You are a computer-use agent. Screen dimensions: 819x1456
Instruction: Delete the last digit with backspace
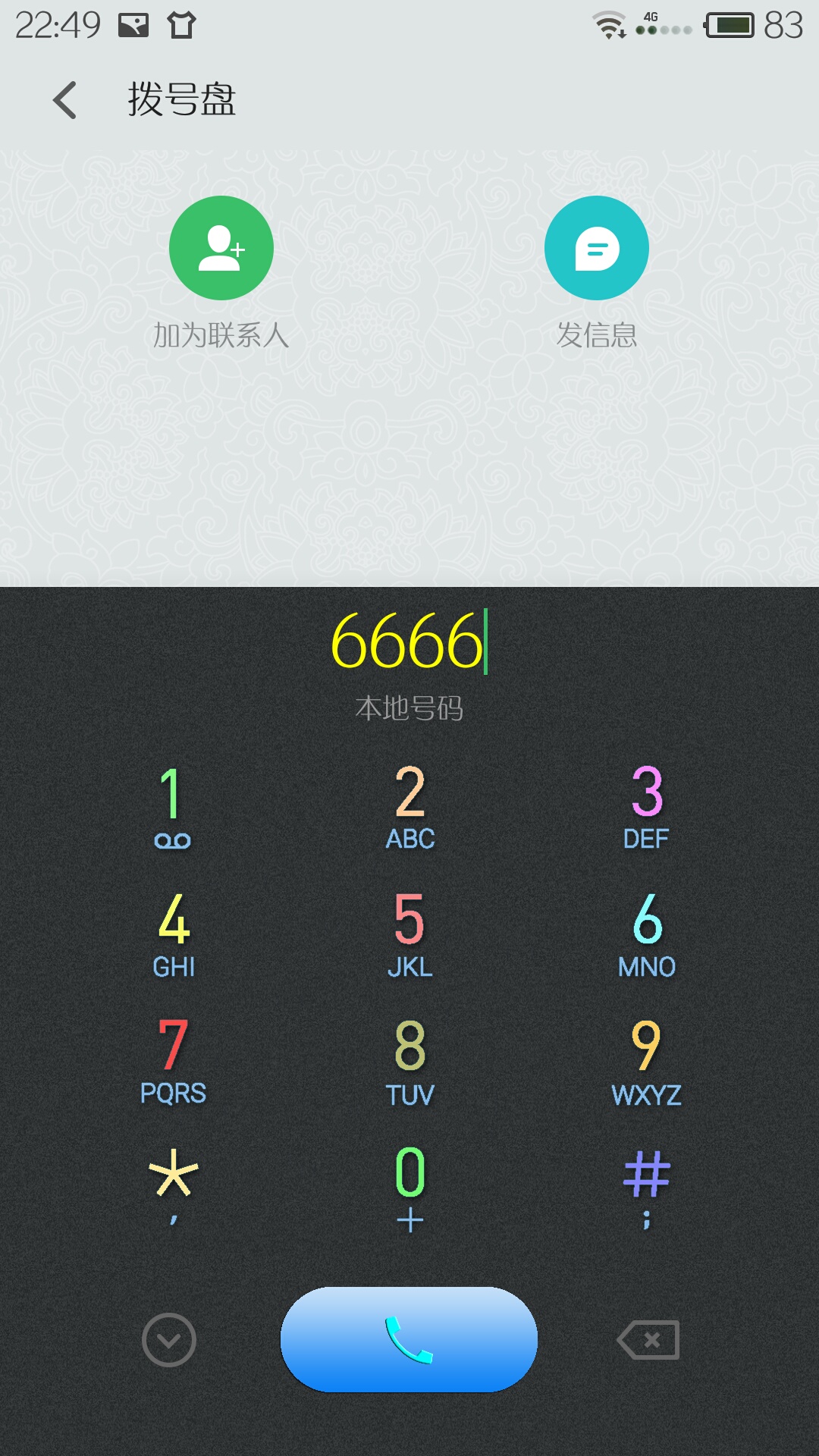pos(648,1340)
